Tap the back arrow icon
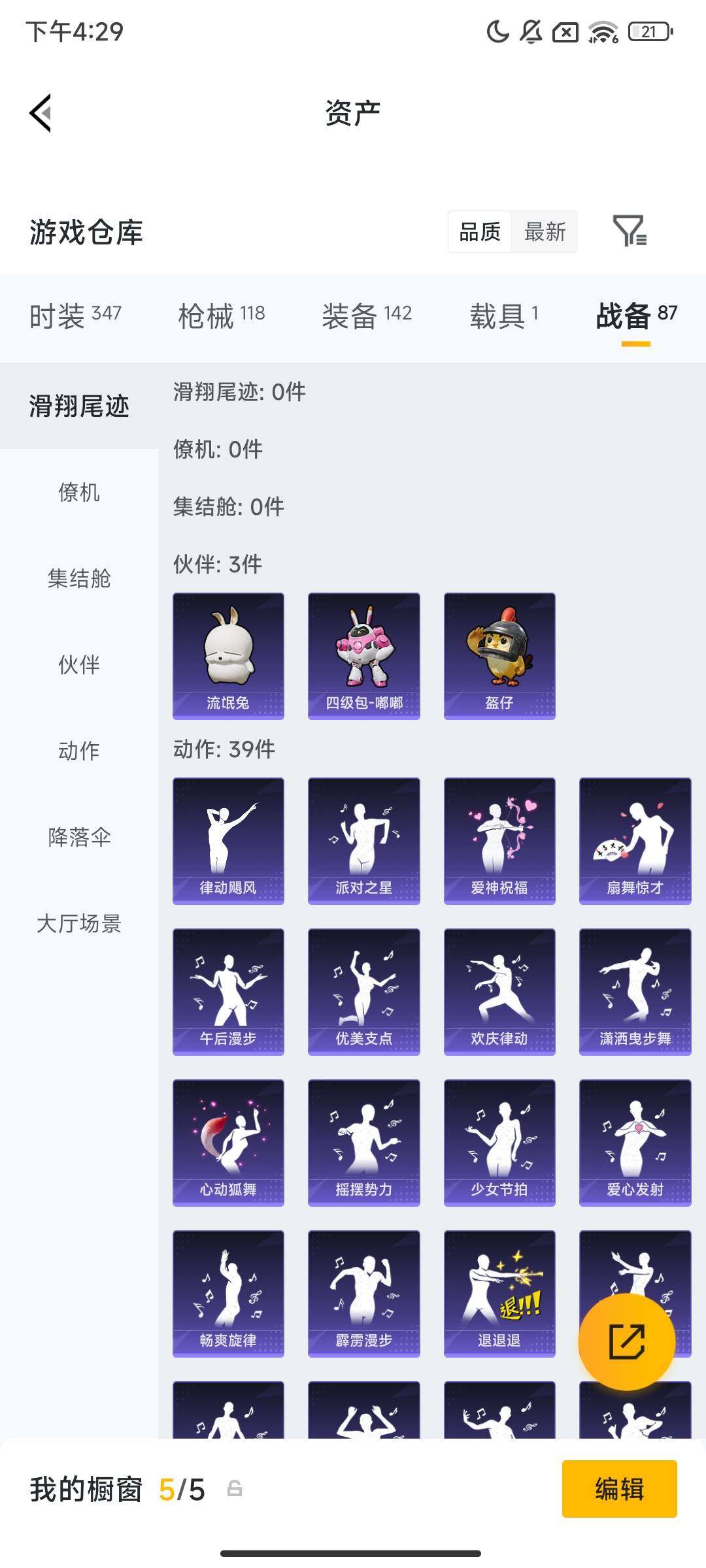The height and width of the screenshot is (1568, 706). point(41,112)
